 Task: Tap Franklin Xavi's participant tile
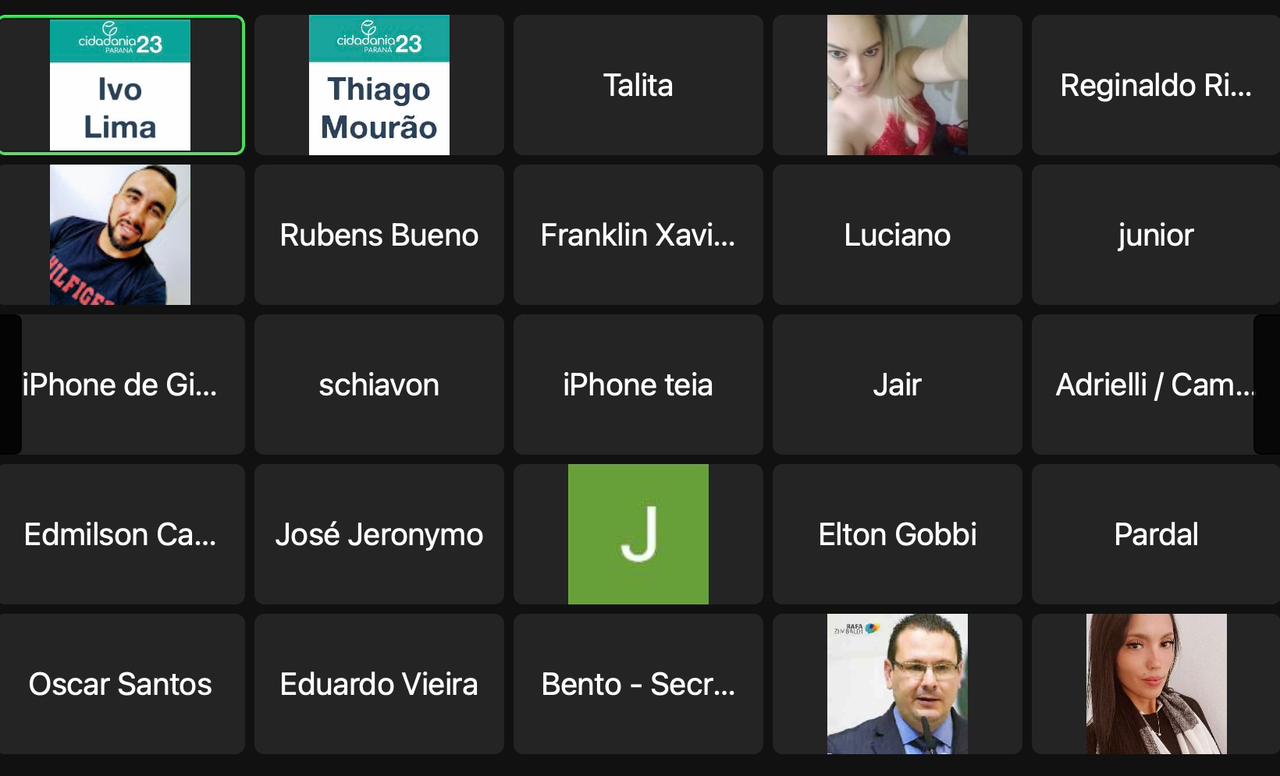coord(638,235)
